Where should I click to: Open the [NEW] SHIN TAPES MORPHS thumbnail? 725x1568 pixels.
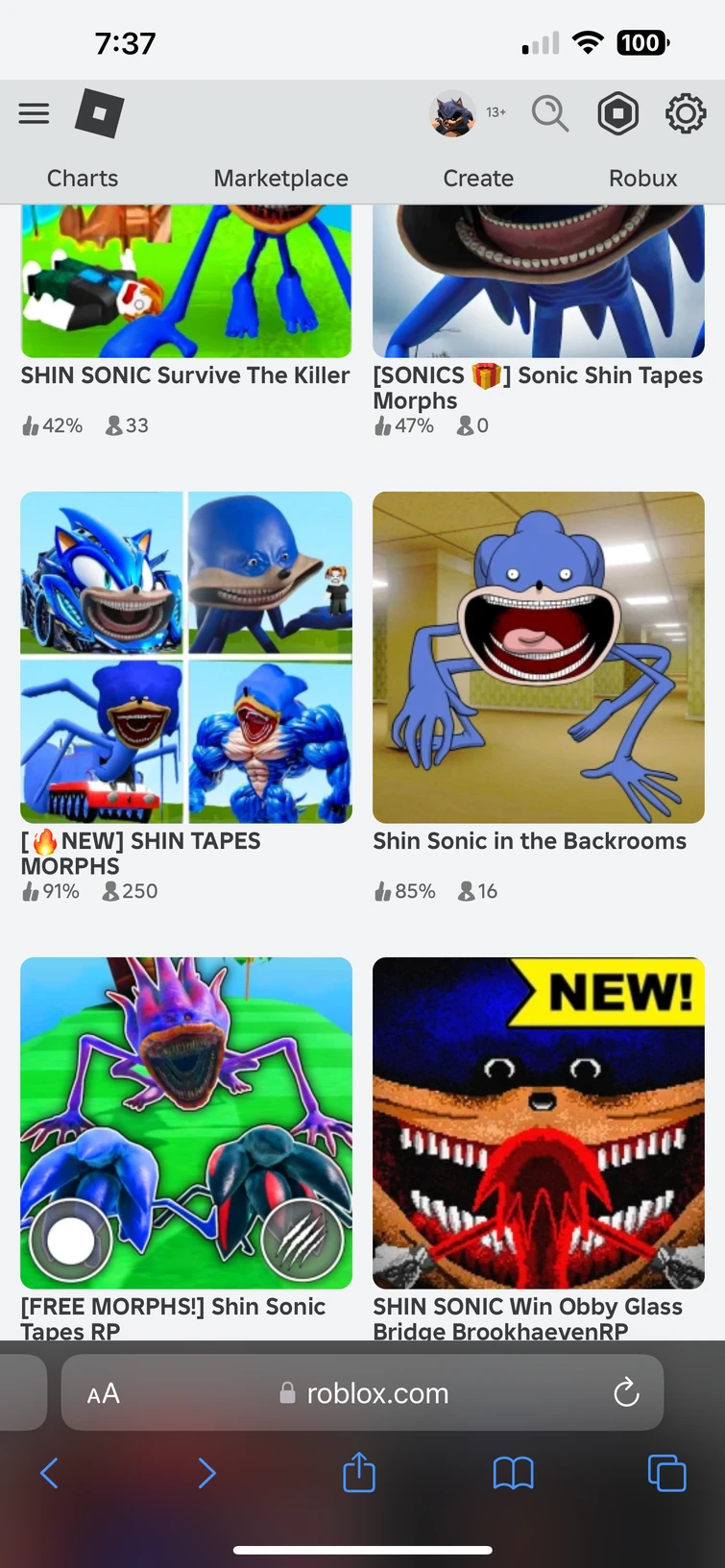pyautogui.click(x=186, y=658)
